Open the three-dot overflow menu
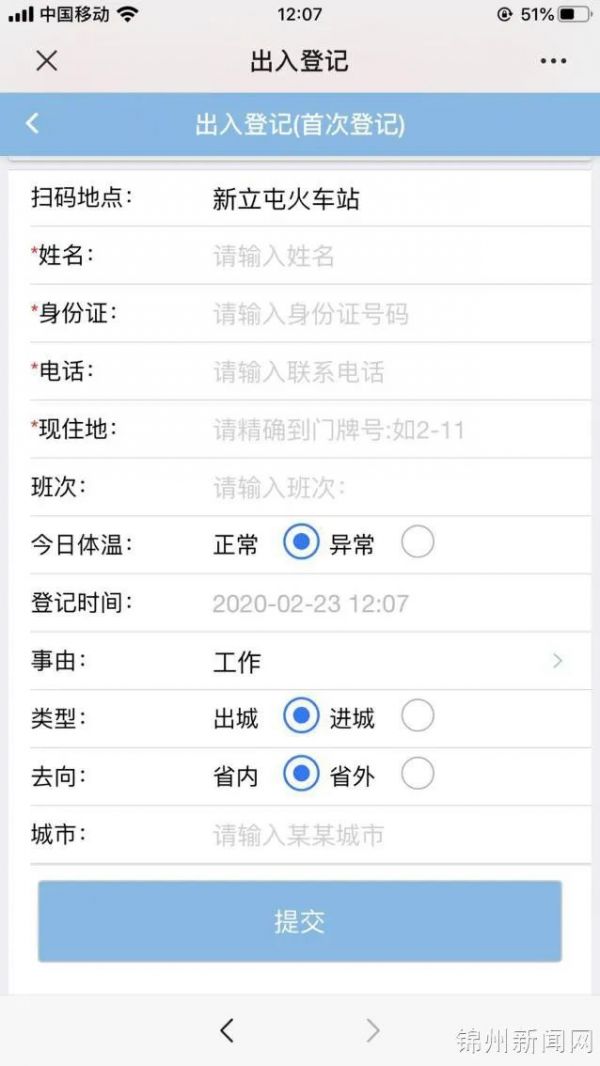This screenshot has width=600, height=1066. click(x=552, y=61)
